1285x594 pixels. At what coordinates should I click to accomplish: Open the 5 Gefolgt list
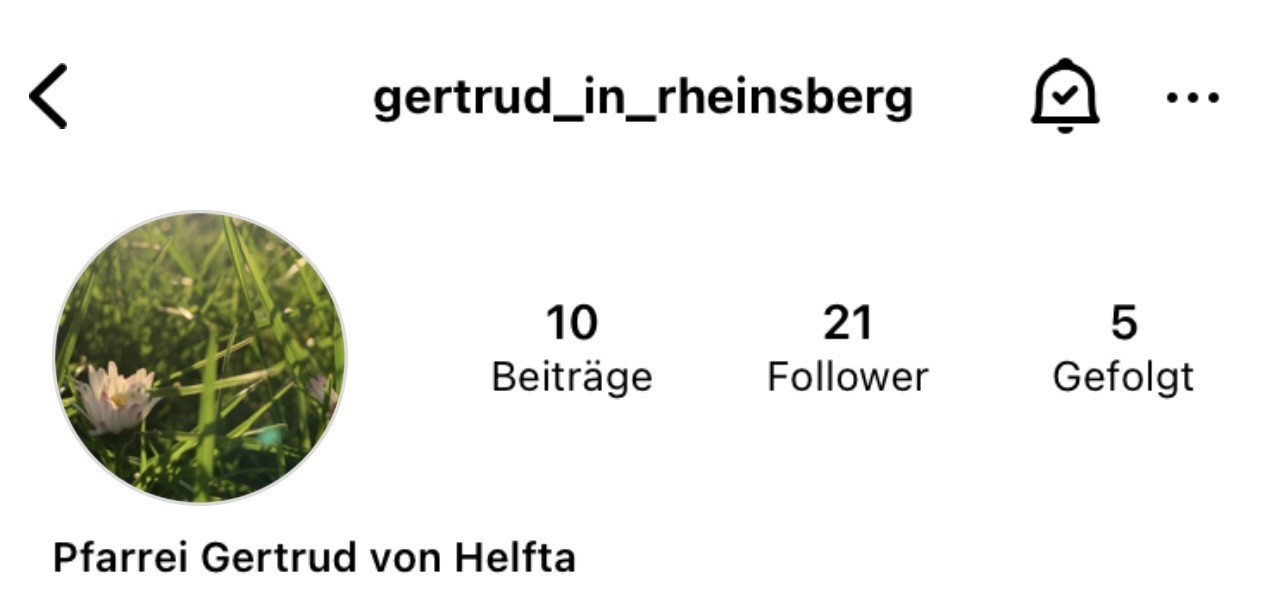1122,349
